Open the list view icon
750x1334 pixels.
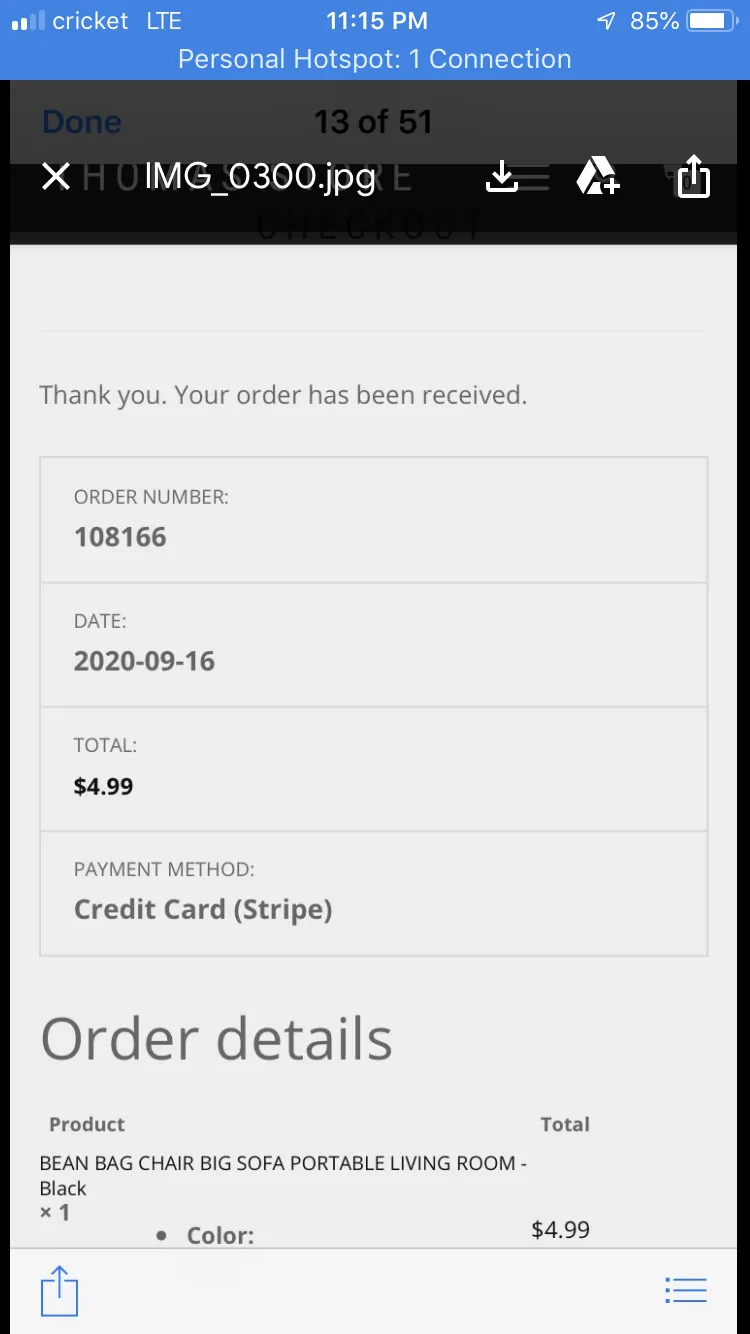pyautogui.click(x=686, y=1290)
